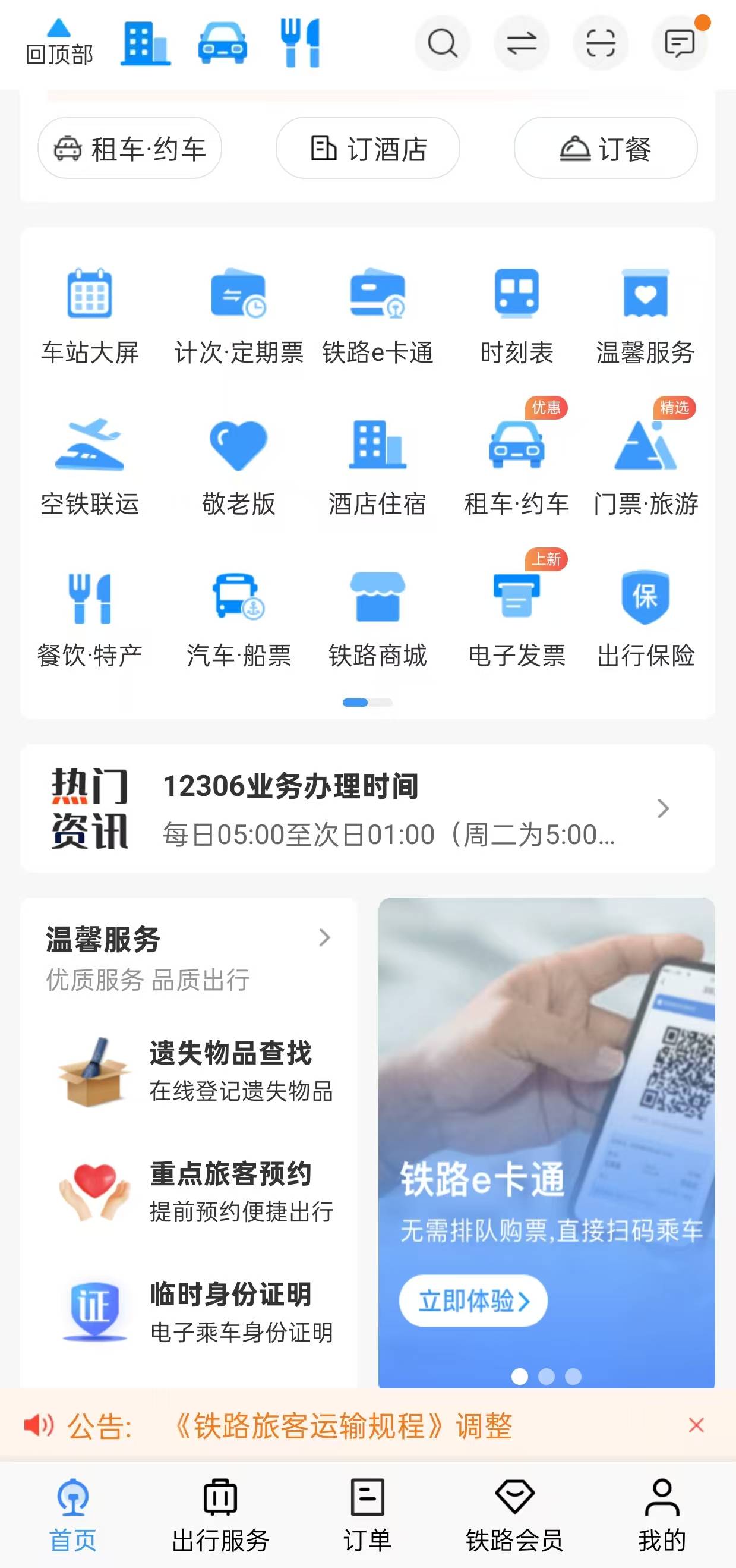
Task: Open the QR scan icon
Action: click(x=601, y=44)
